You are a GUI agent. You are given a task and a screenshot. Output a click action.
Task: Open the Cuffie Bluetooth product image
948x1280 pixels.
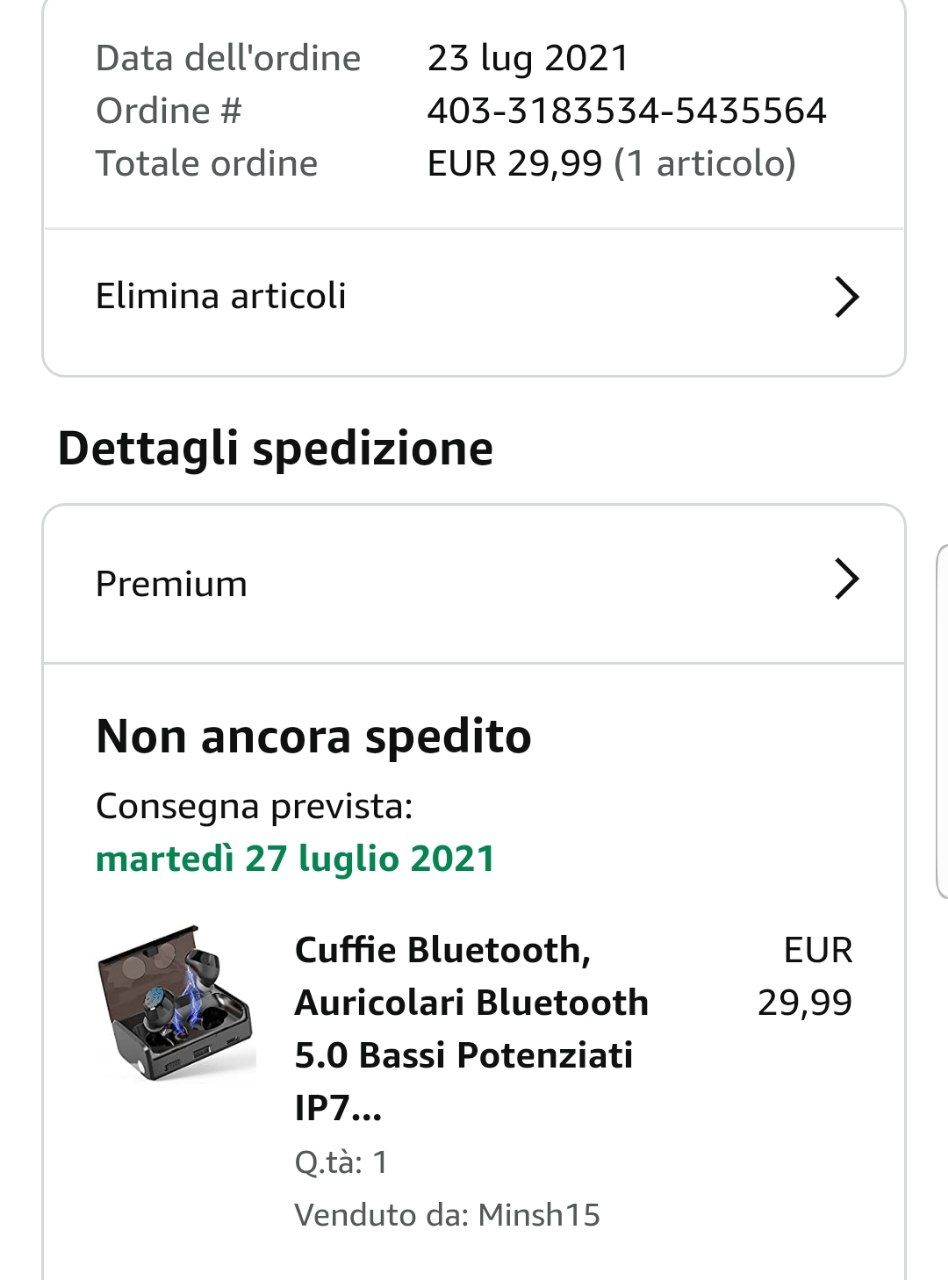tap(177, 1004)
